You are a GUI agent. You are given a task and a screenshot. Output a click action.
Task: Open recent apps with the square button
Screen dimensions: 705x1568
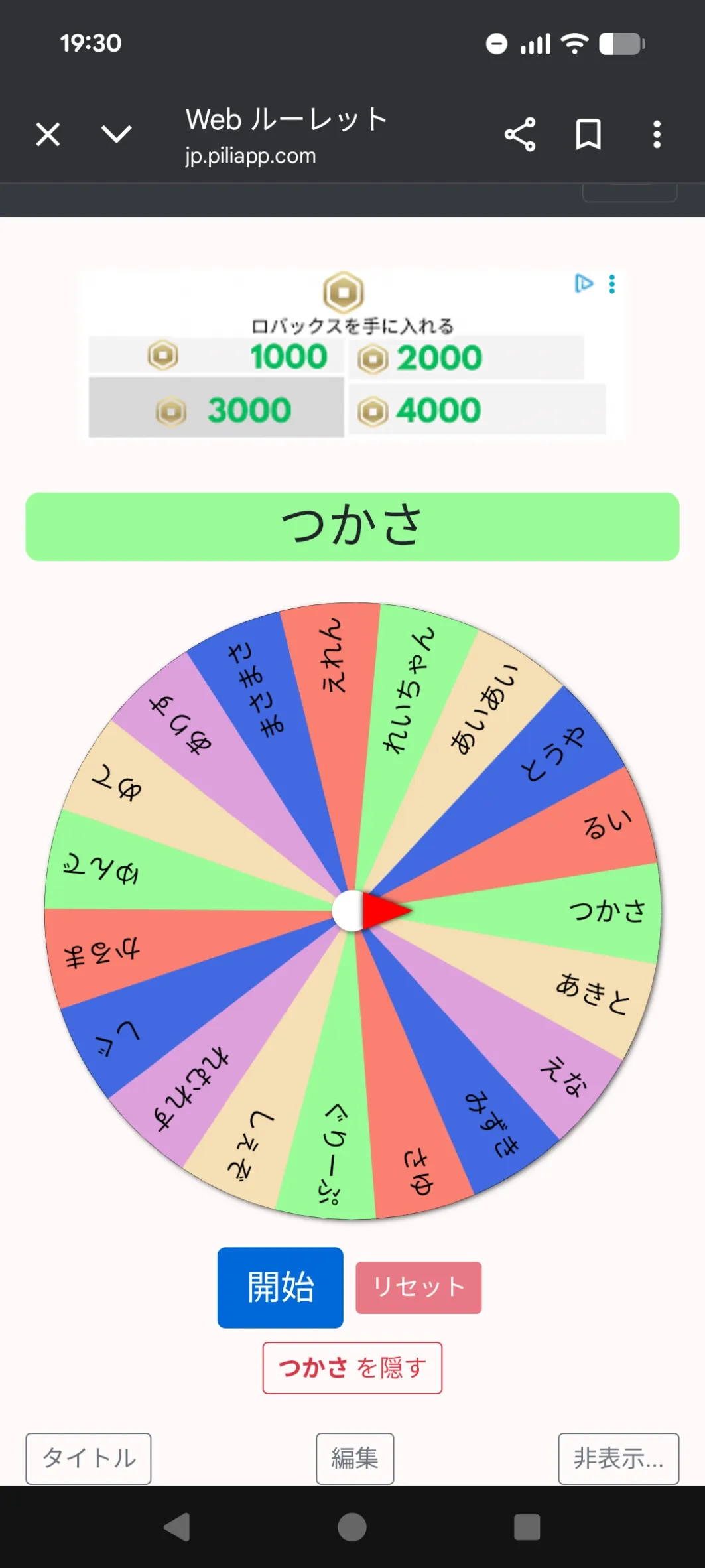coord(527,1527)
